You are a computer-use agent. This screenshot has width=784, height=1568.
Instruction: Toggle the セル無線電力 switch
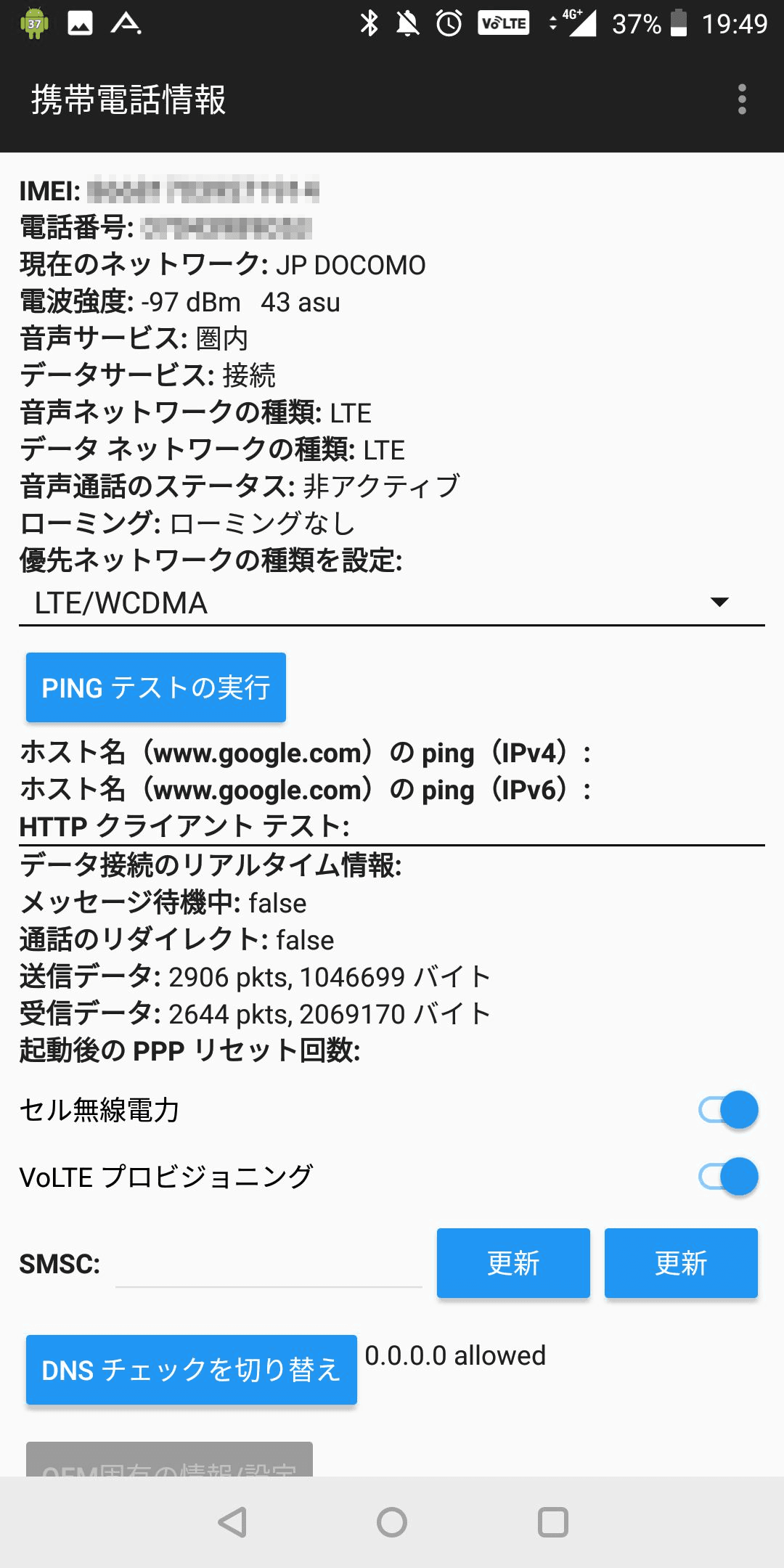point(728,1109)
